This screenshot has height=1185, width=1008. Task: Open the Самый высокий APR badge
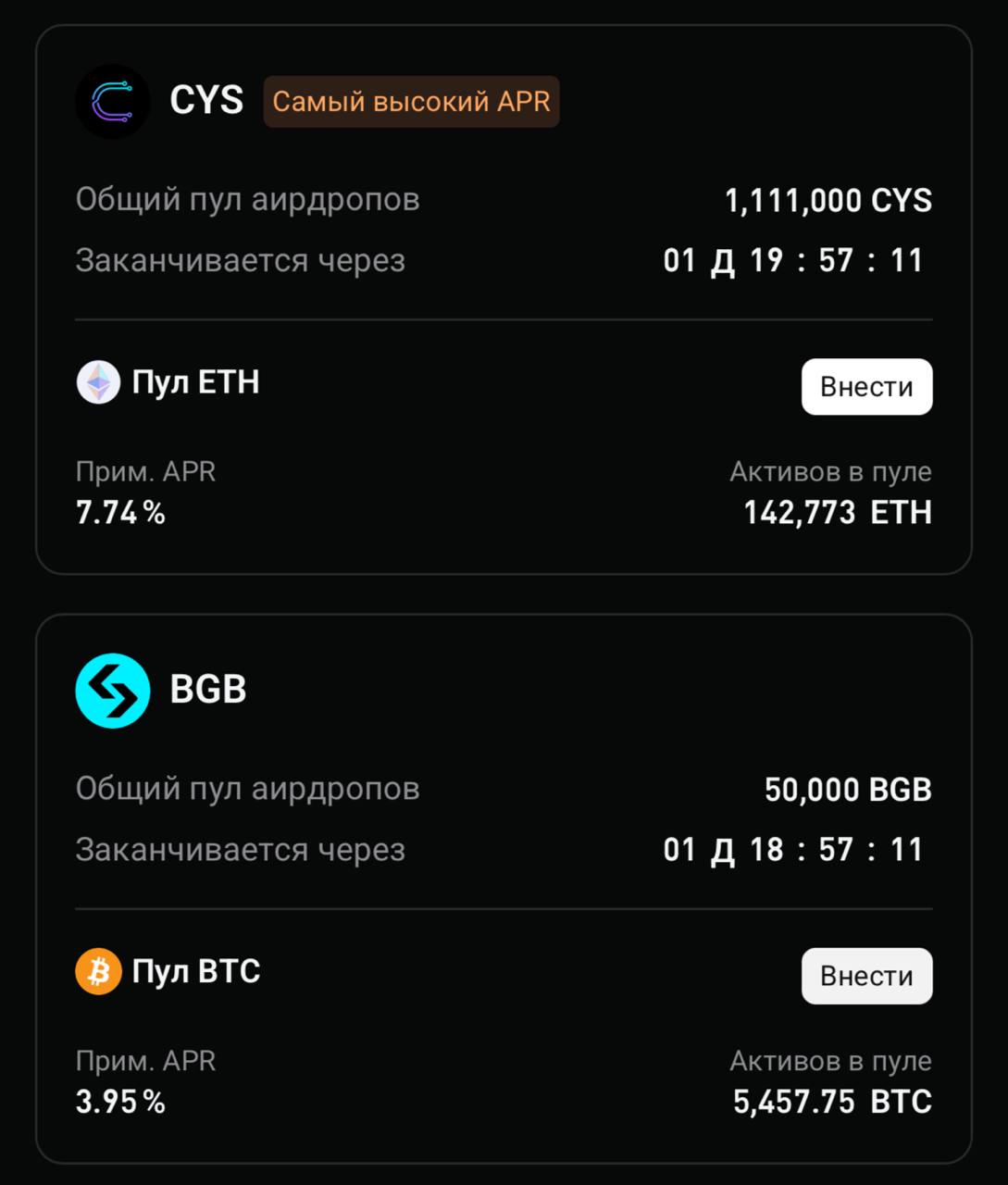click(411, 102)
